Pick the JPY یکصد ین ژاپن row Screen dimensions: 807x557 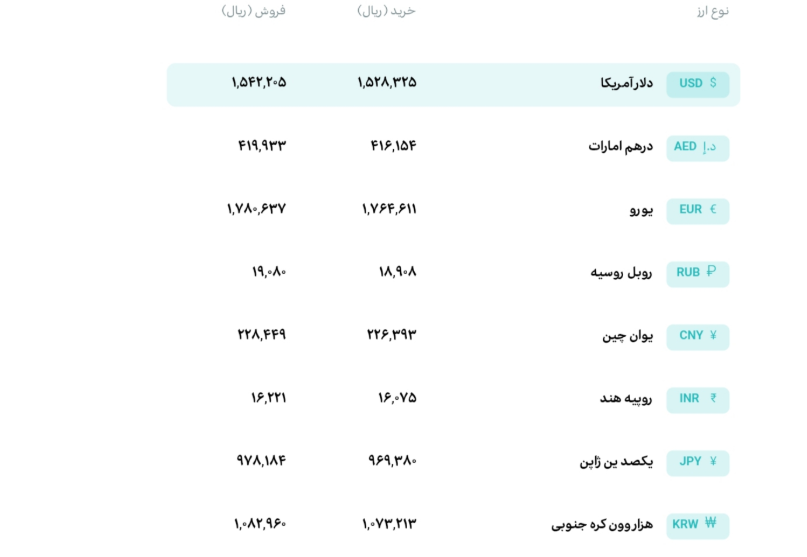[x=453, y=462]
